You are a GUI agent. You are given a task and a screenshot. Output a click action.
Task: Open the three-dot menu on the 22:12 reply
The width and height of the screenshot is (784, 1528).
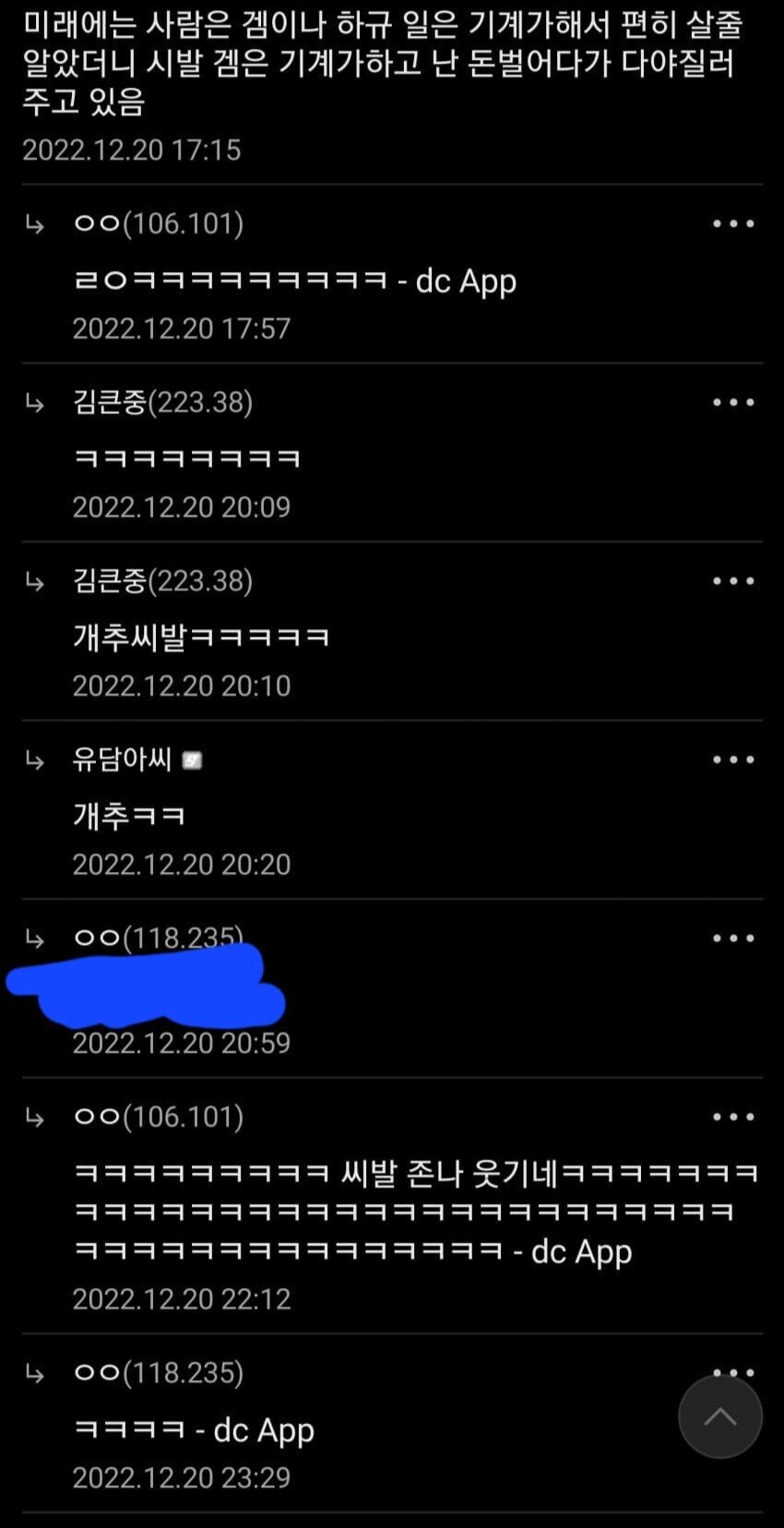click(x=733, y=1117)
